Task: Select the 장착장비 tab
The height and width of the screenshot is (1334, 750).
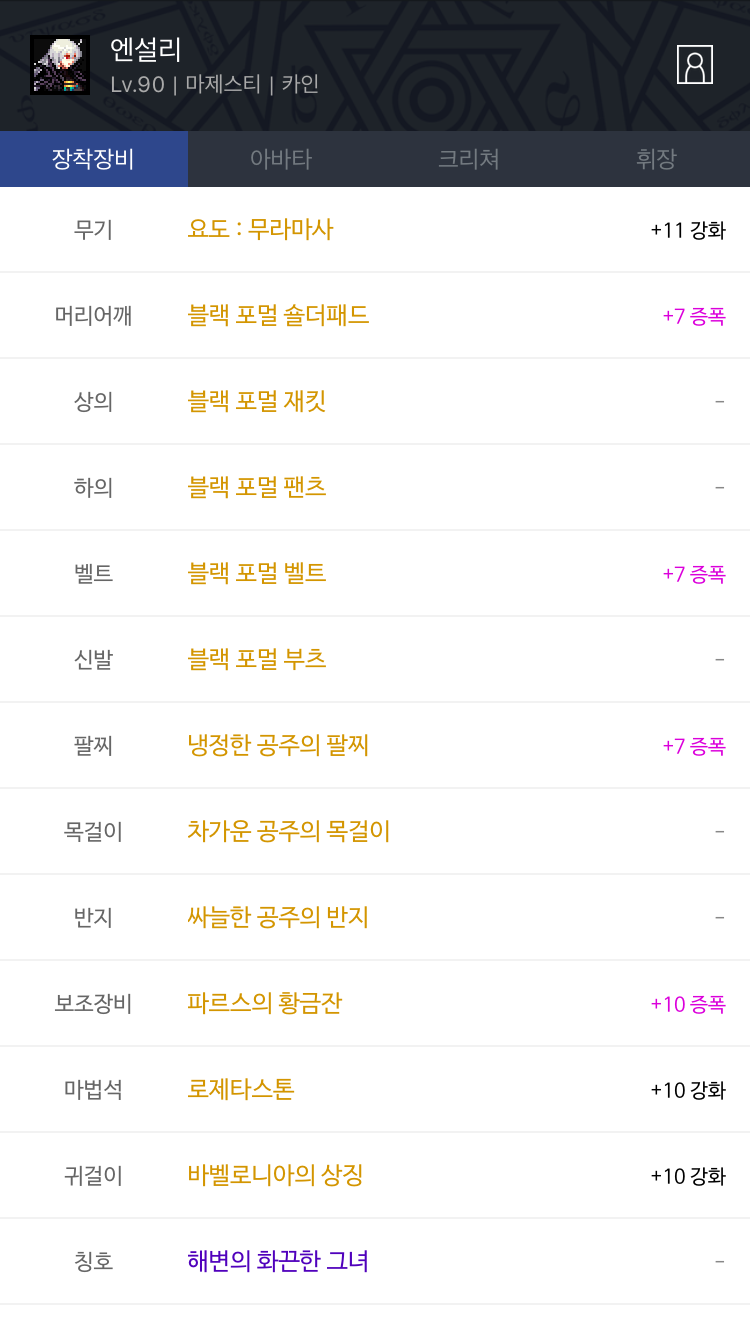Action: point(94,159)
